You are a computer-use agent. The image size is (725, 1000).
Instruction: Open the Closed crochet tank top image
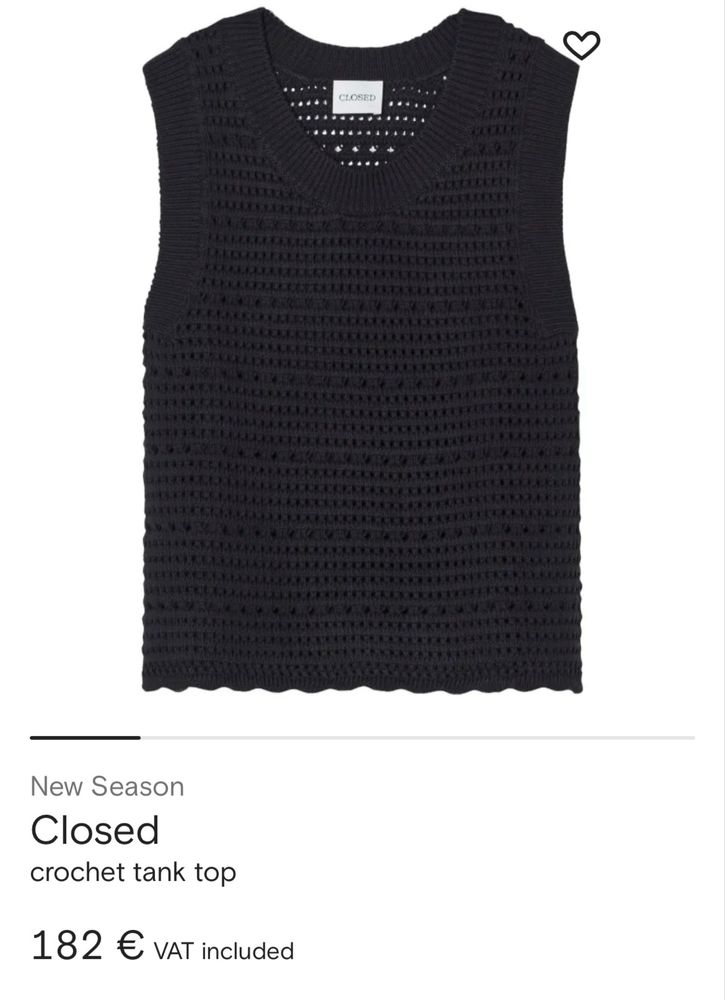(x=362, y=360)
